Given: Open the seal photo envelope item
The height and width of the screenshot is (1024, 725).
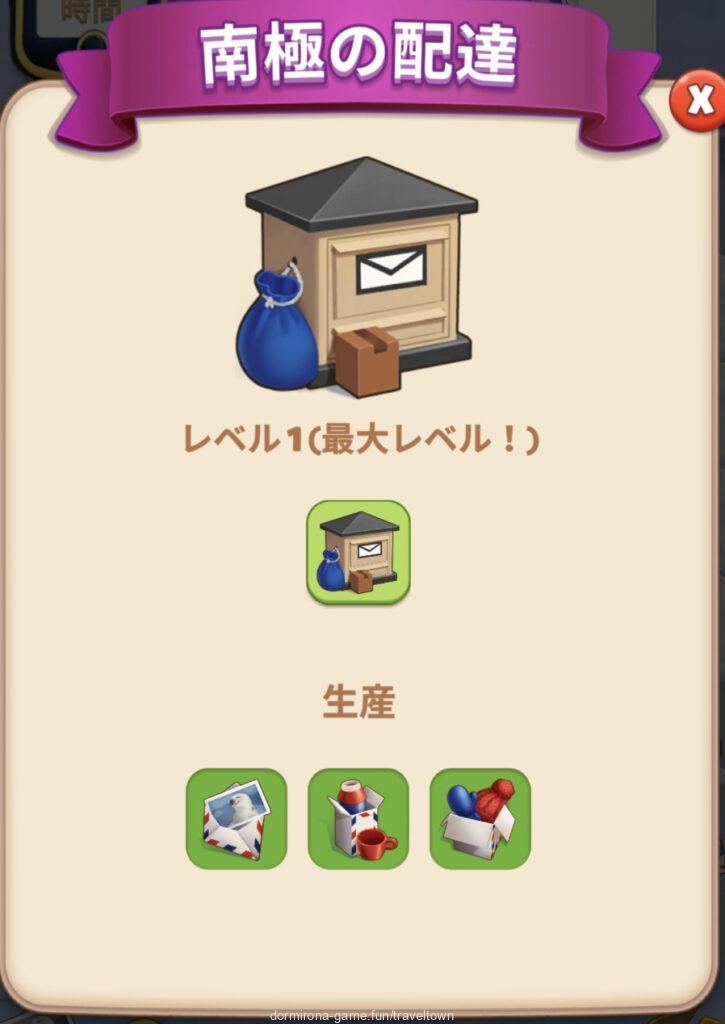Looking at the screenshot, I should point(236,818).
